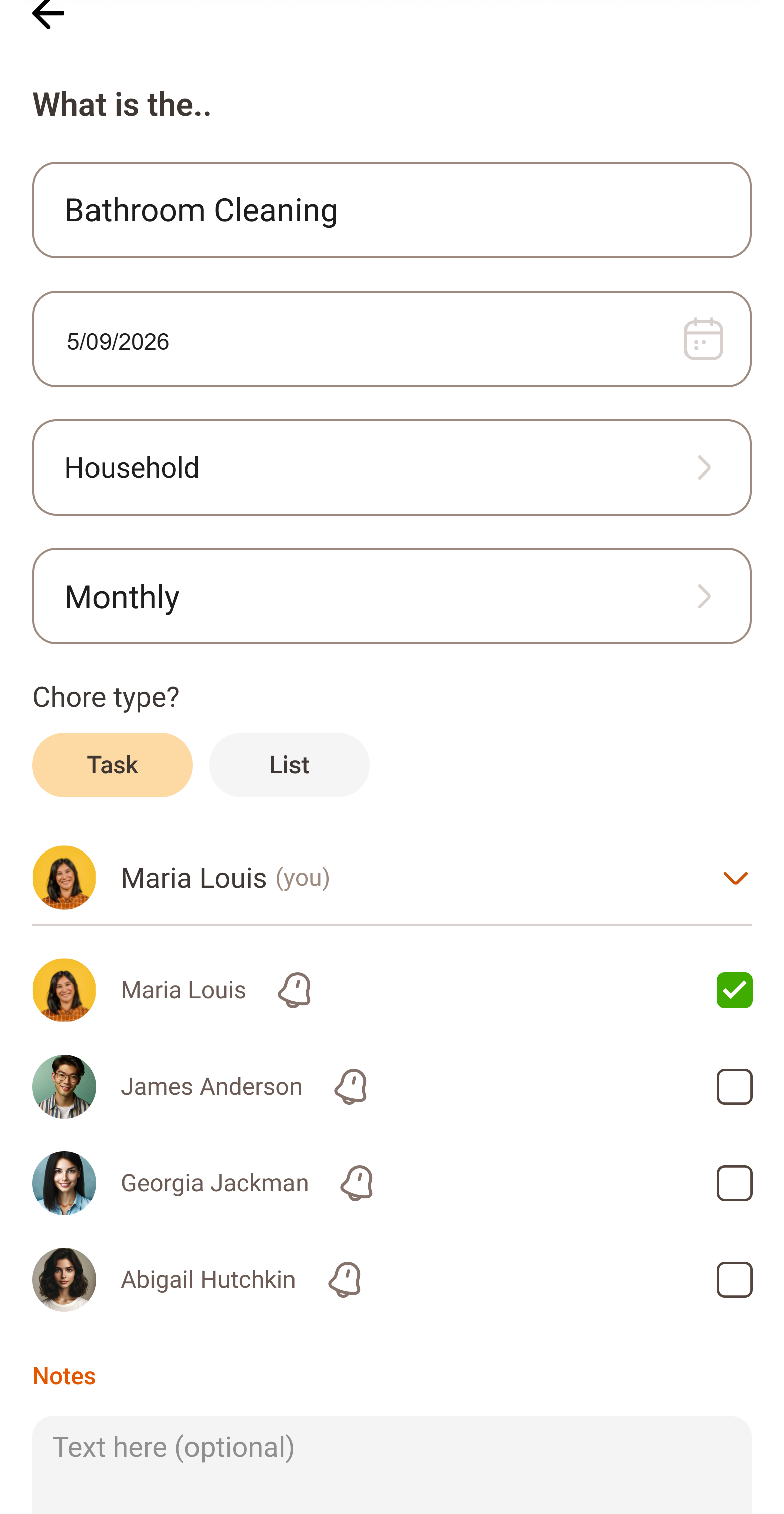Change the Monthly frequency option
Image resolution: width=784 pixels, height=1514 pixels.
click(391, 596)
